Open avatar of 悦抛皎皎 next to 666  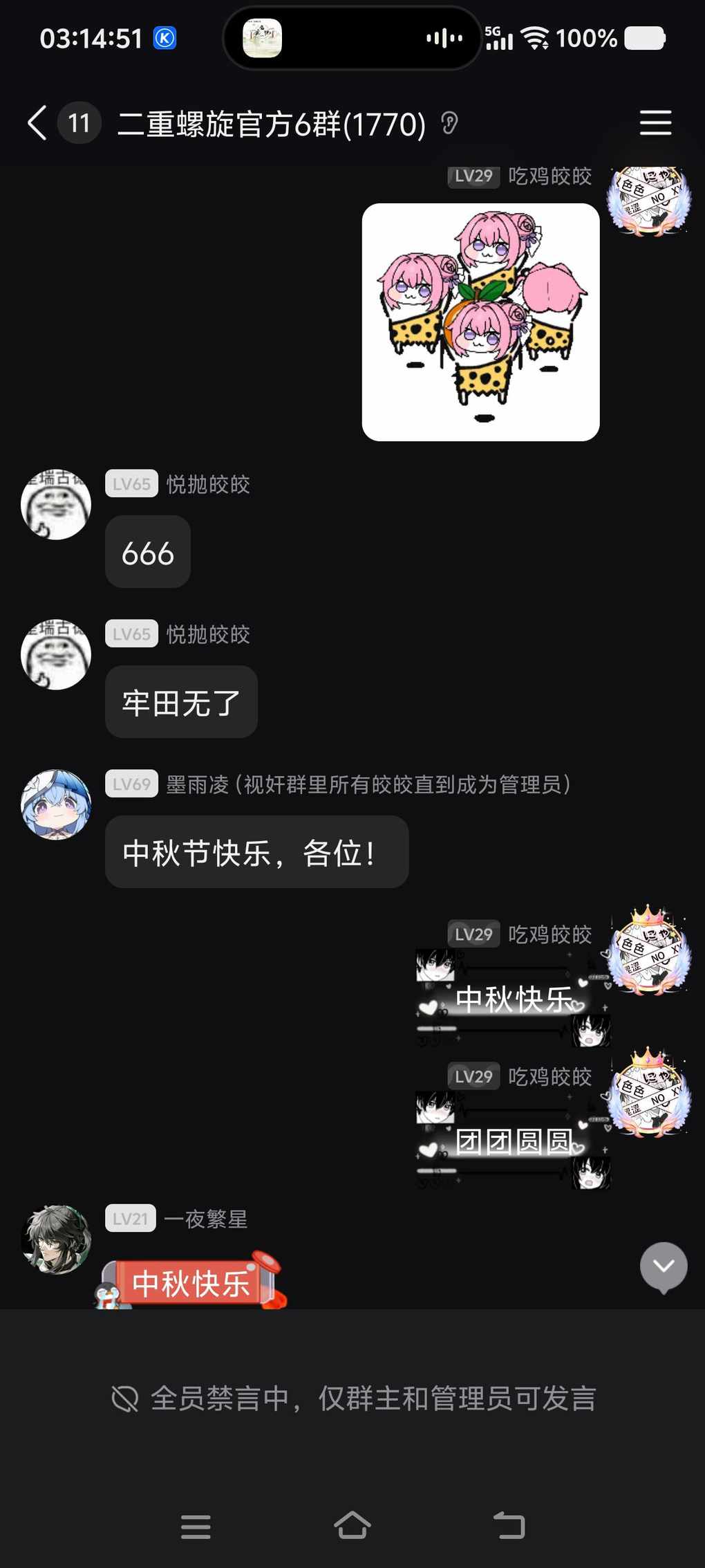tap(56, 505)
